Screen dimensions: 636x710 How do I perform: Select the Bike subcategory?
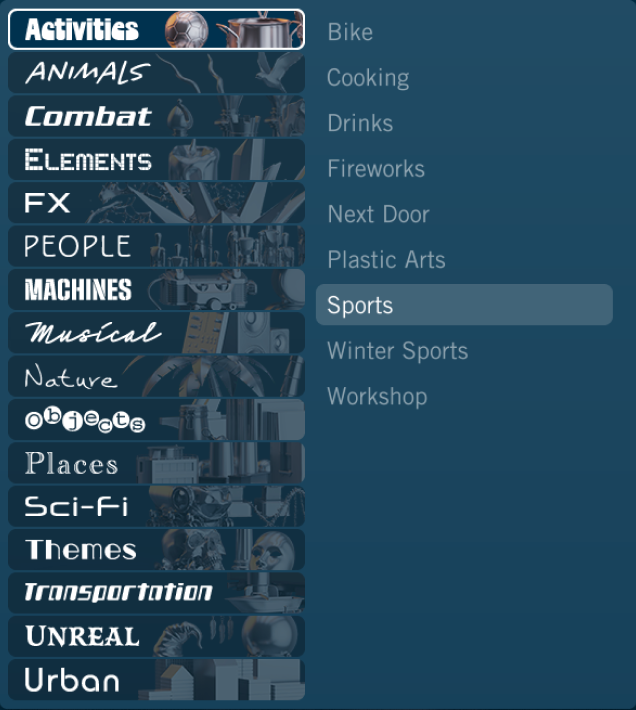pyautogui.click(x=350, y=32)
